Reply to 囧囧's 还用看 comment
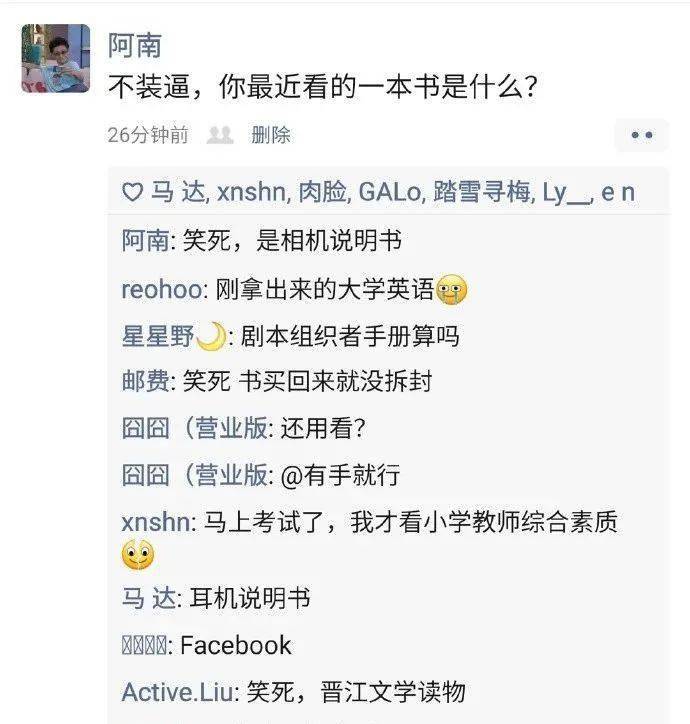690x724 pixels. pos(320,428)
